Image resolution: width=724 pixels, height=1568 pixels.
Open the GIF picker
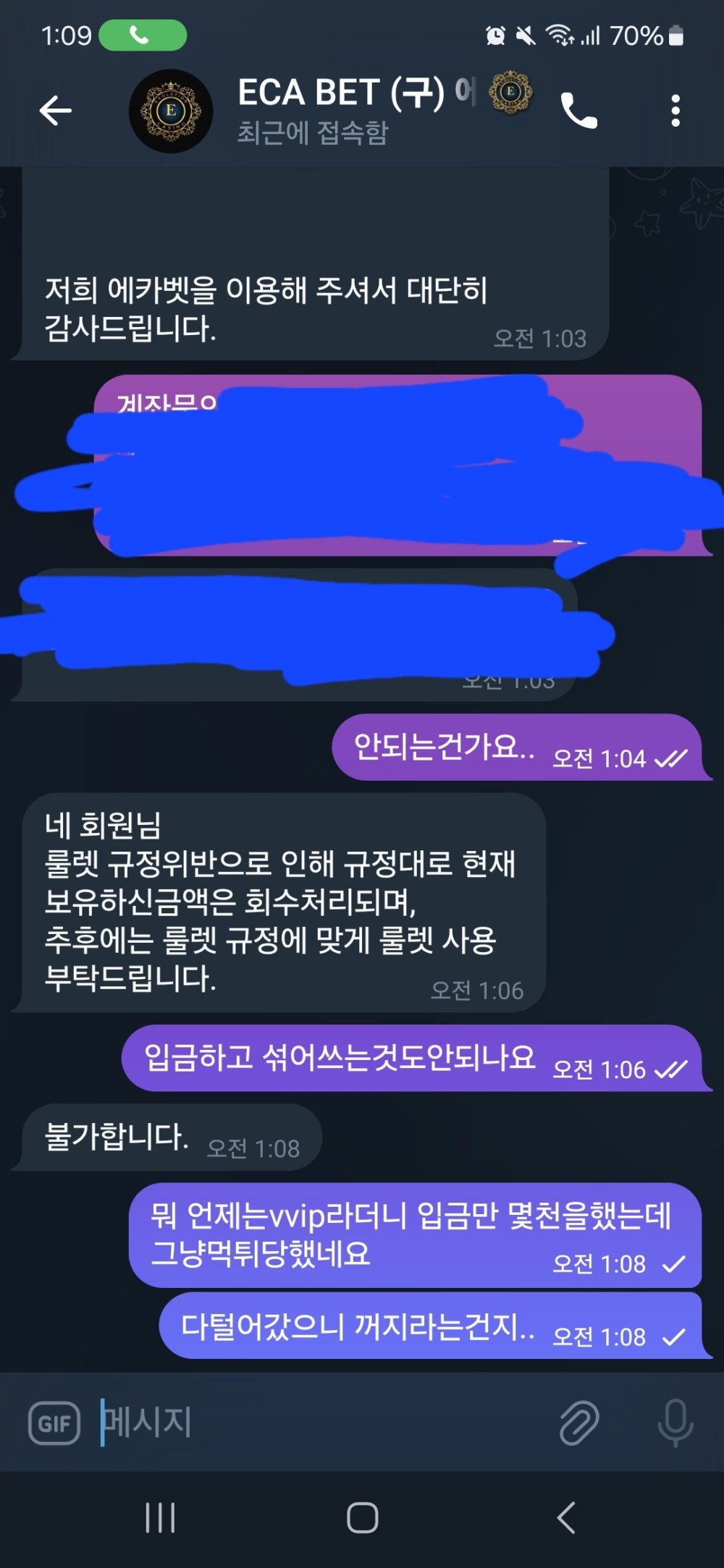(x=54, y=1423)
